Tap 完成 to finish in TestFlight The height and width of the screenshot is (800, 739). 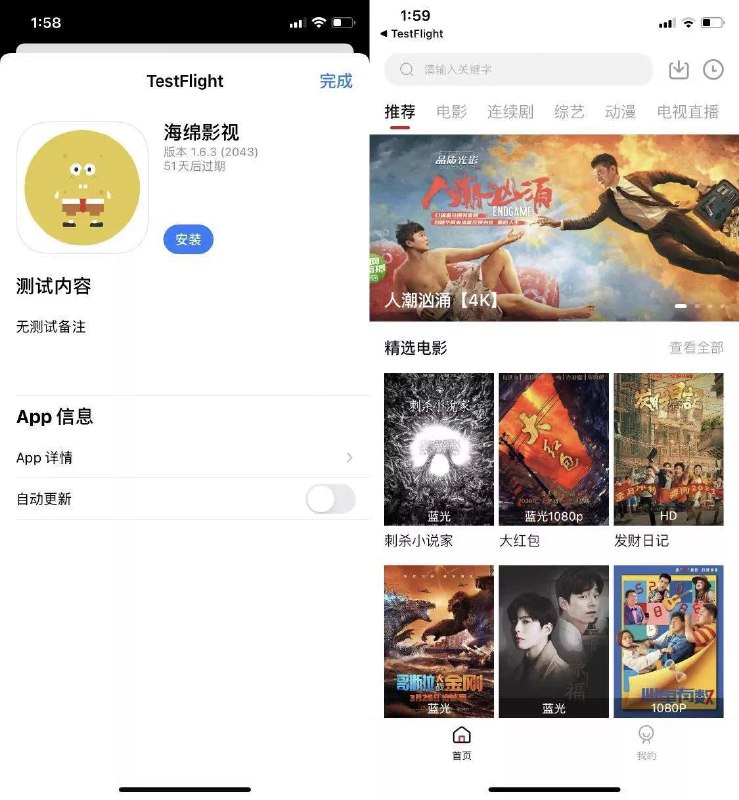[x=337, y=81]
